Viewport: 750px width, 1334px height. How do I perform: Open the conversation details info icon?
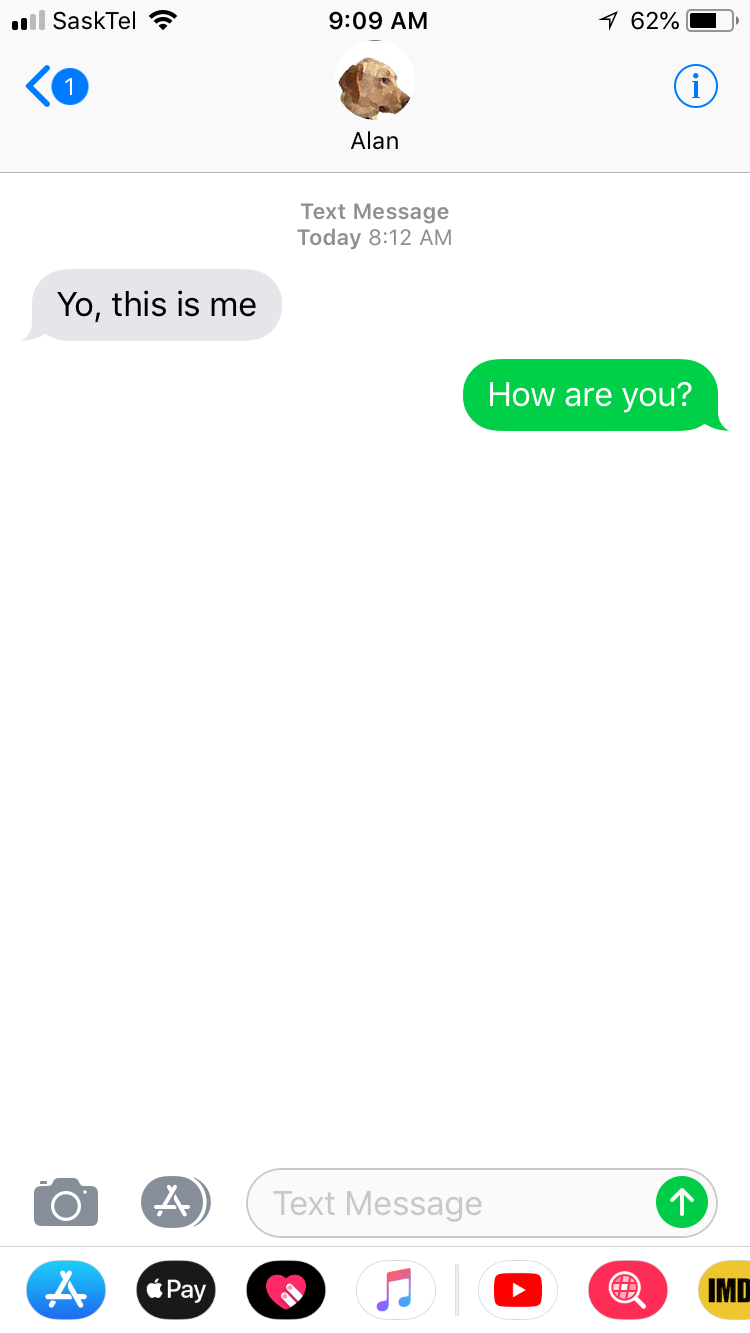pos(696,88)
